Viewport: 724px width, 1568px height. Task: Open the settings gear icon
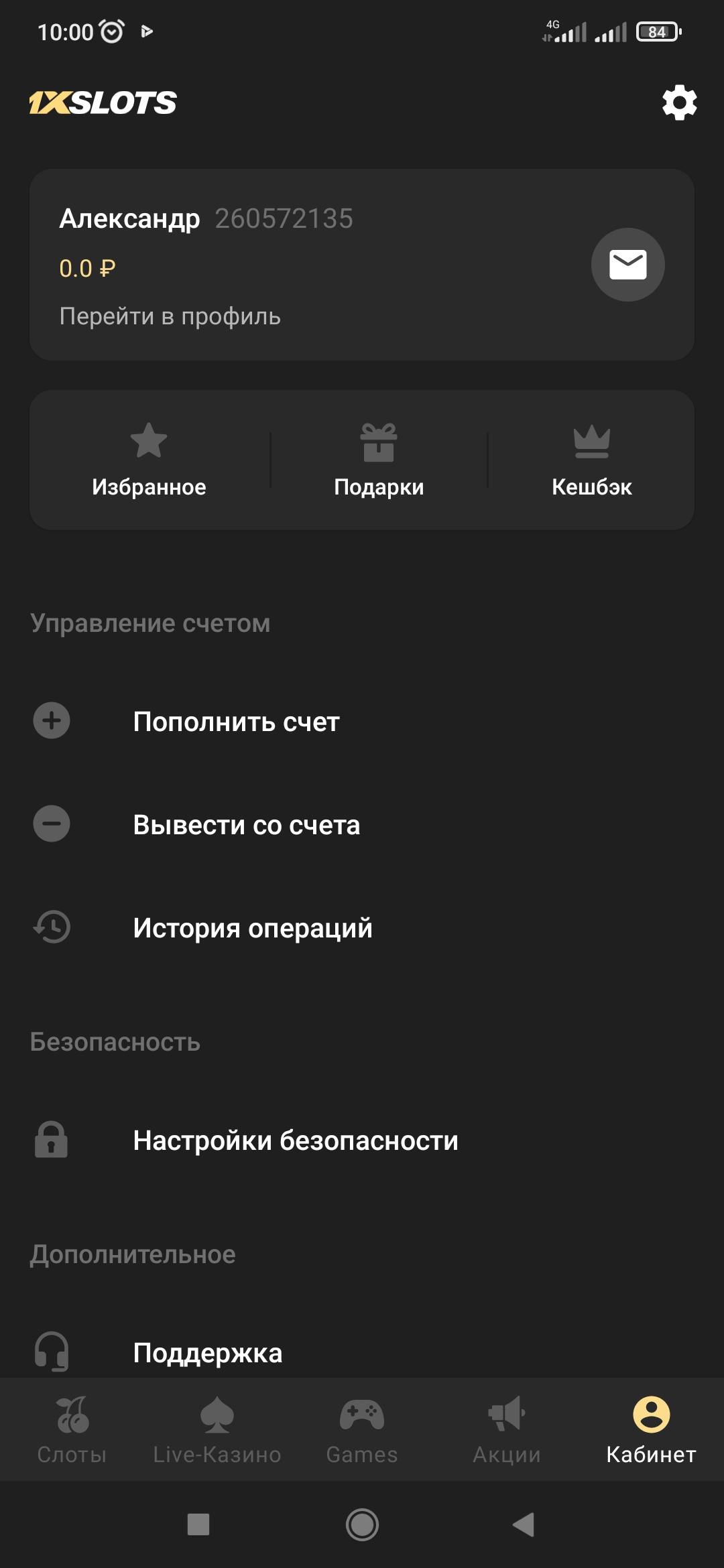(x=679, y=103)
